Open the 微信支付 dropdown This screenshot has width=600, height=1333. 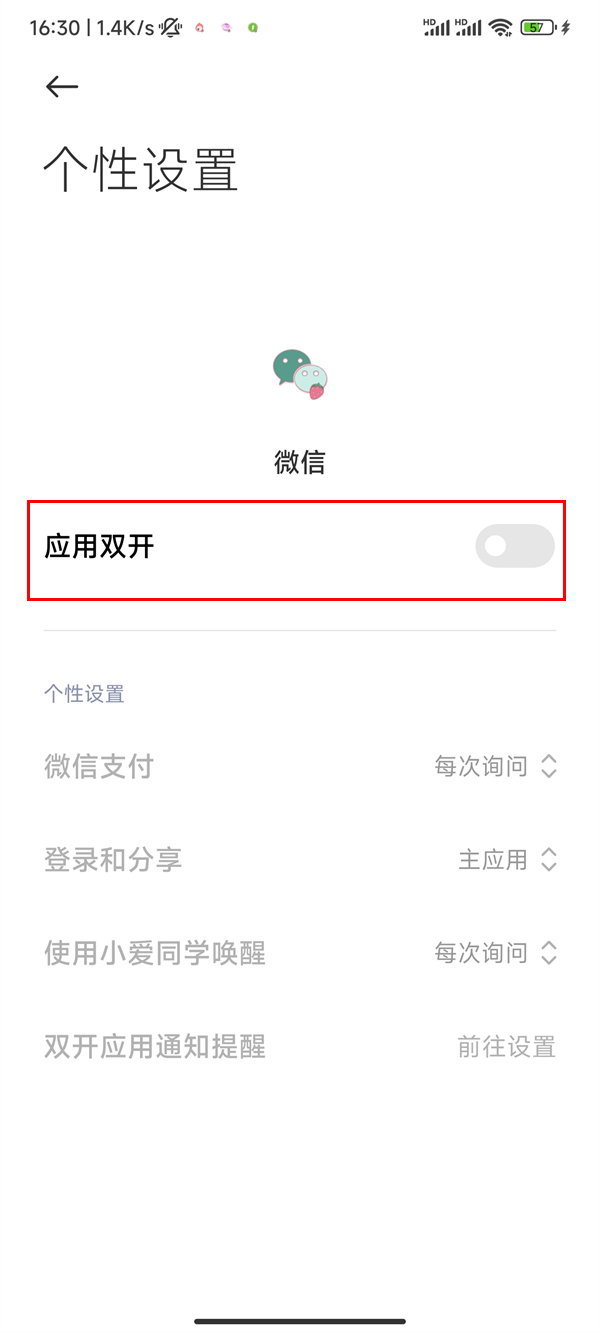495,767
